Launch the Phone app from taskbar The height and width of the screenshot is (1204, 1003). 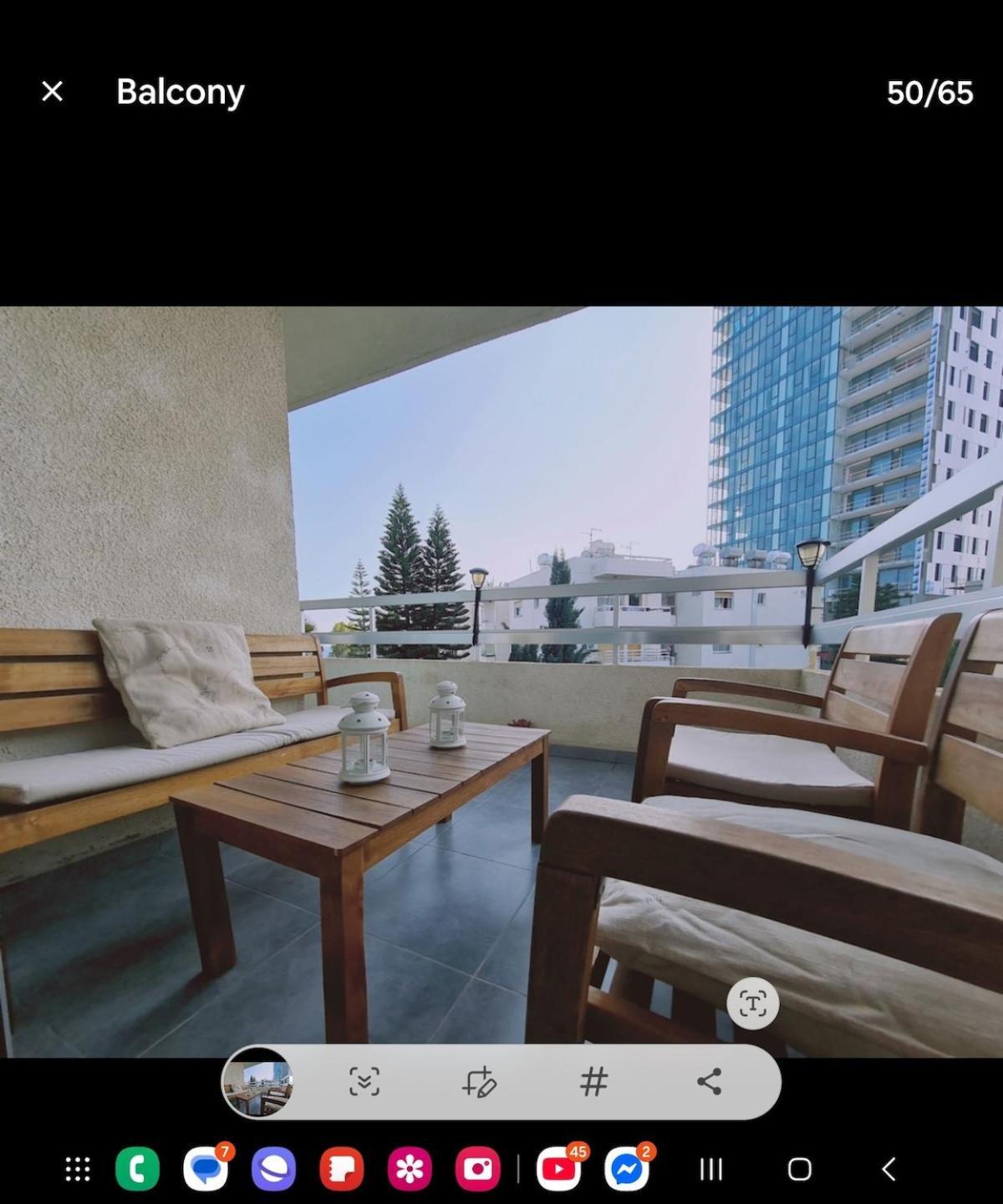(137, 1169)
